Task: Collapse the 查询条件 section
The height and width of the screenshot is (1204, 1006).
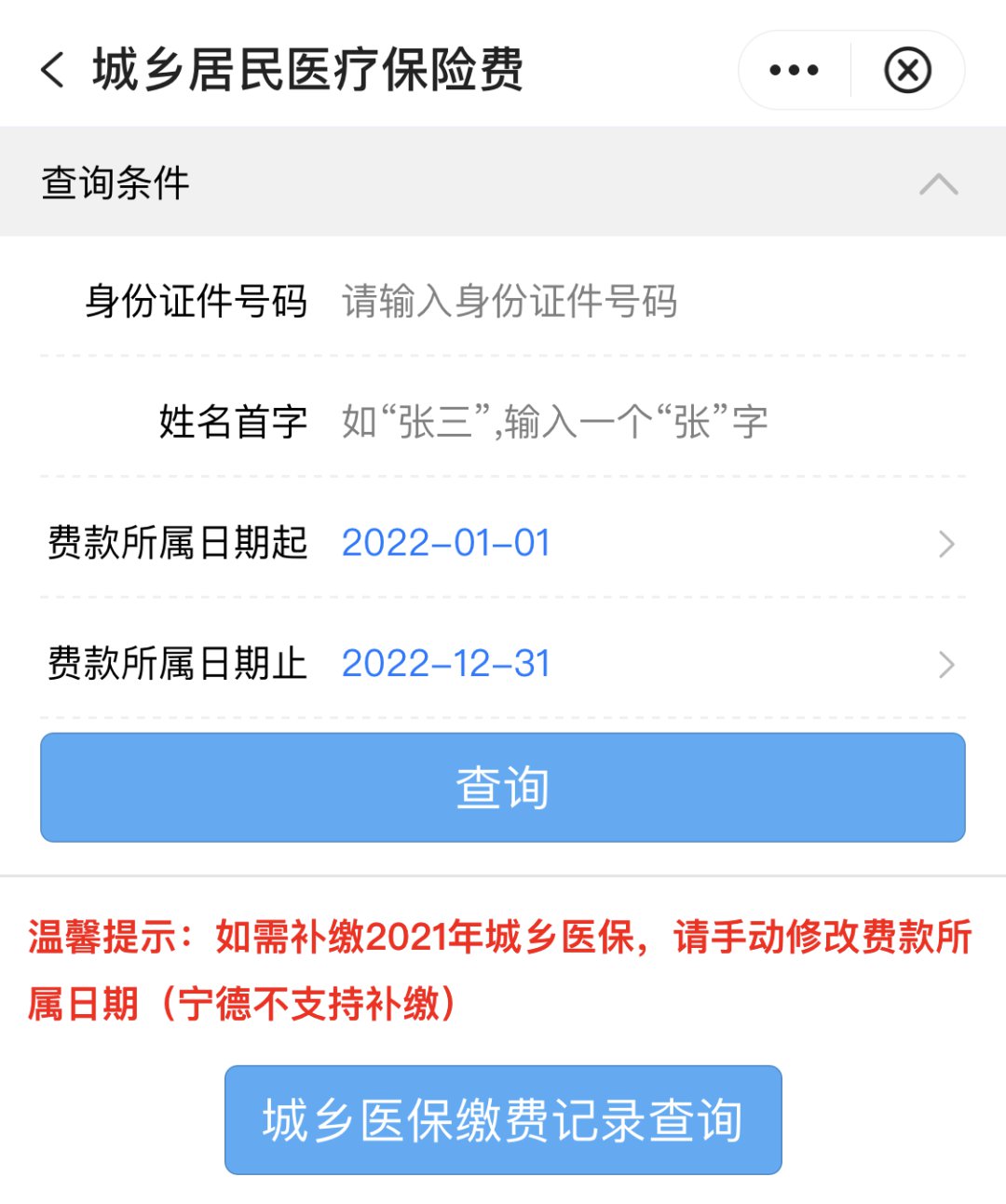Action: pyautogui.click(x=938, y=183)
